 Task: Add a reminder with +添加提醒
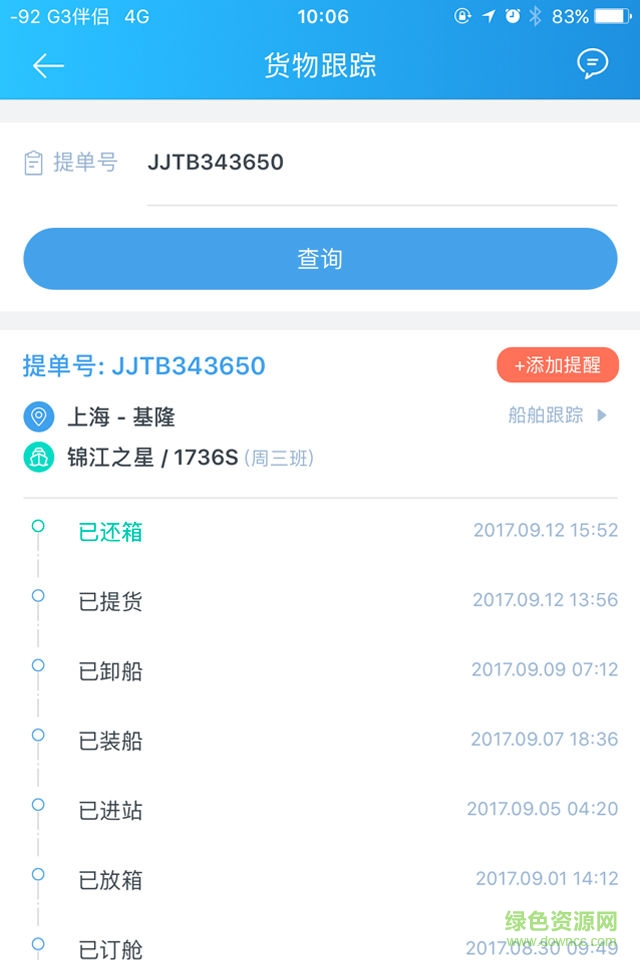tap(557, 366)
